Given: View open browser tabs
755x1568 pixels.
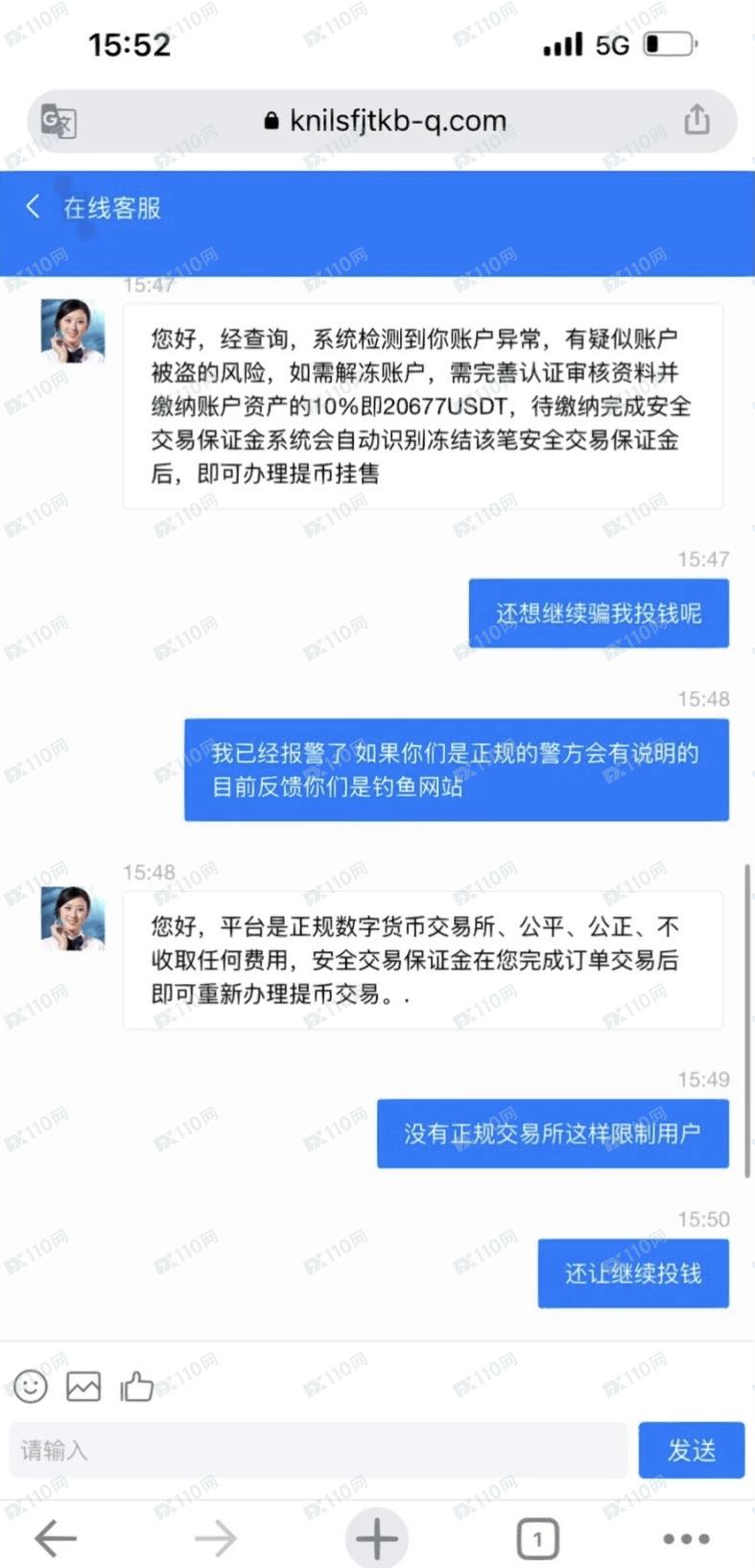Looking at the screenshot, I should [537, 1538].
